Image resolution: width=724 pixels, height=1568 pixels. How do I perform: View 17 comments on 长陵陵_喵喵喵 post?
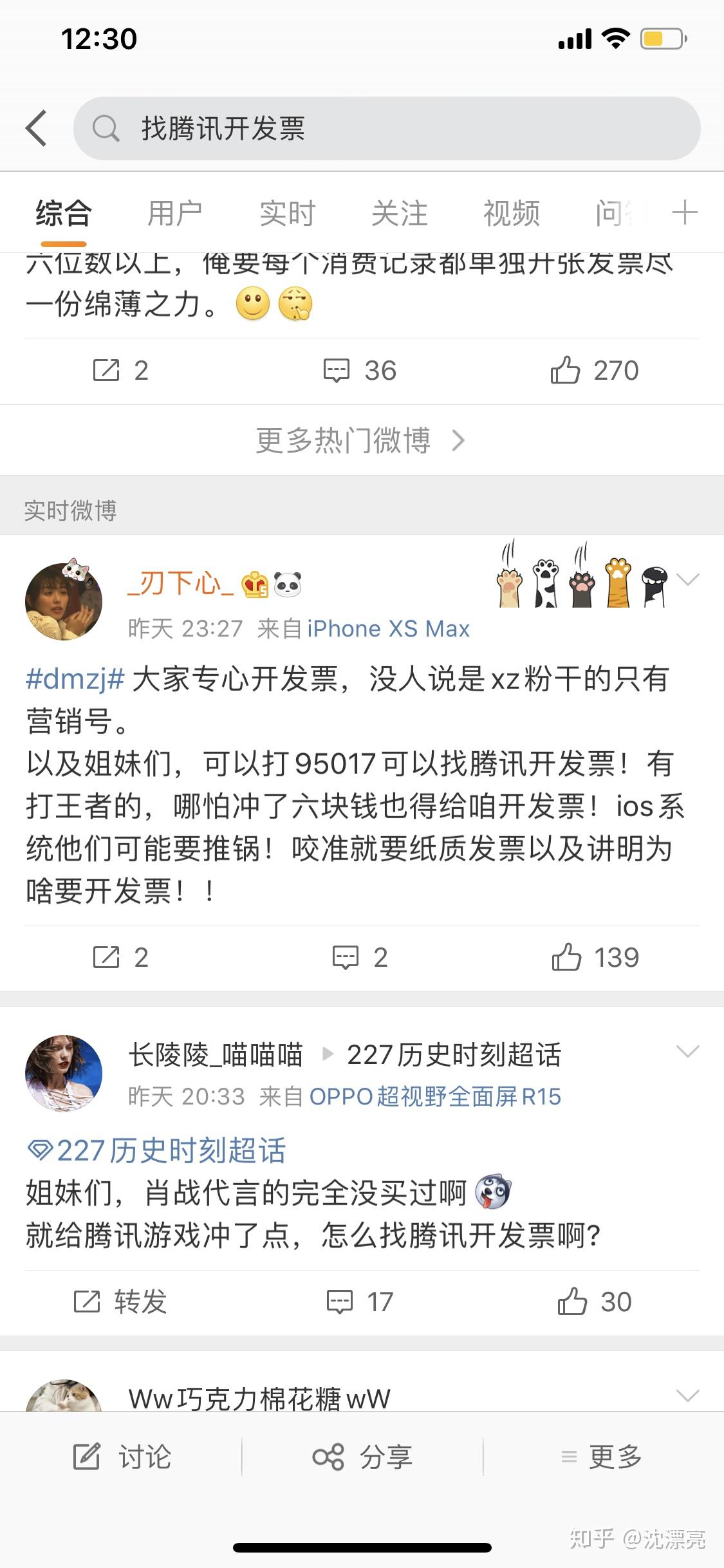pos(360,1302)
